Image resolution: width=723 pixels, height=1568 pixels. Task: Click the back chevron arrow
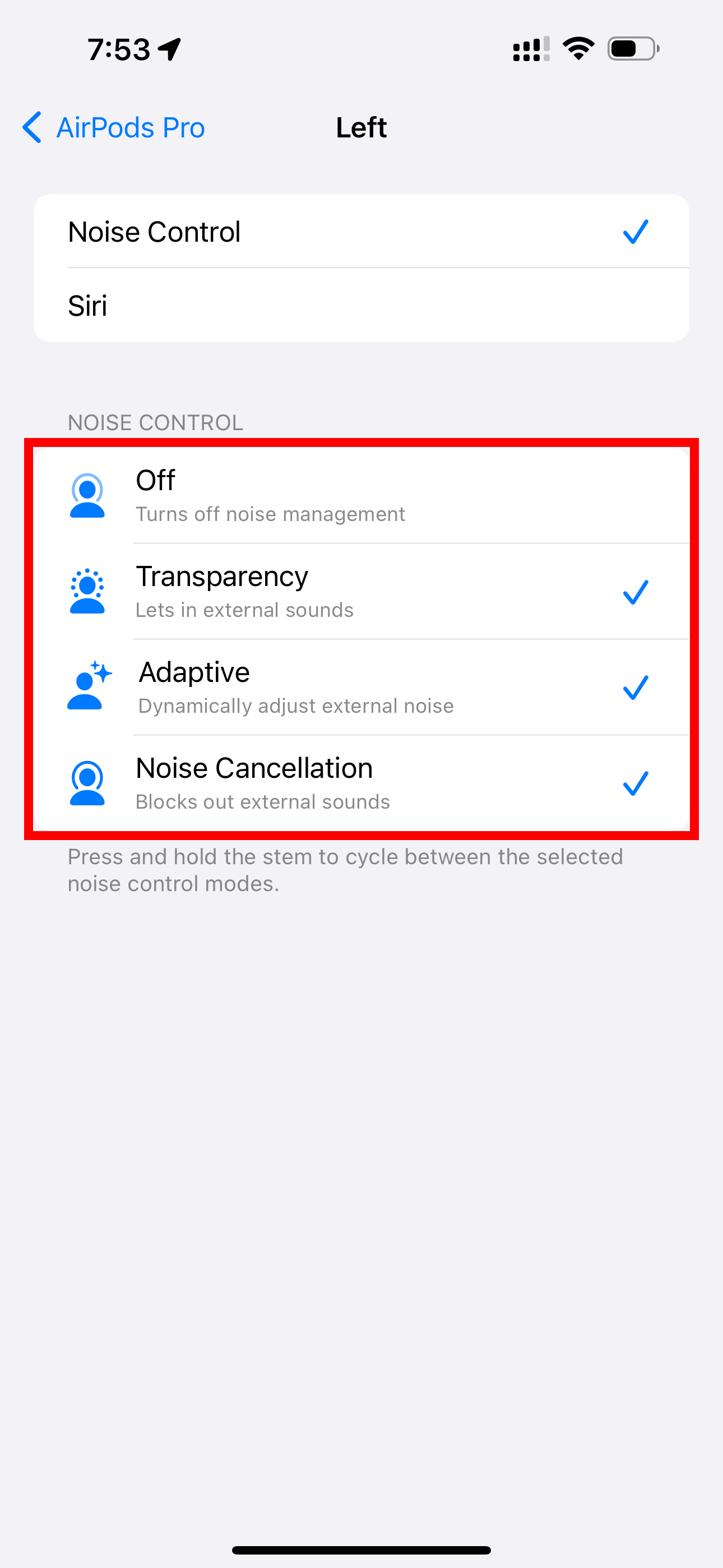pyautogui.click(x=33, y=128)
